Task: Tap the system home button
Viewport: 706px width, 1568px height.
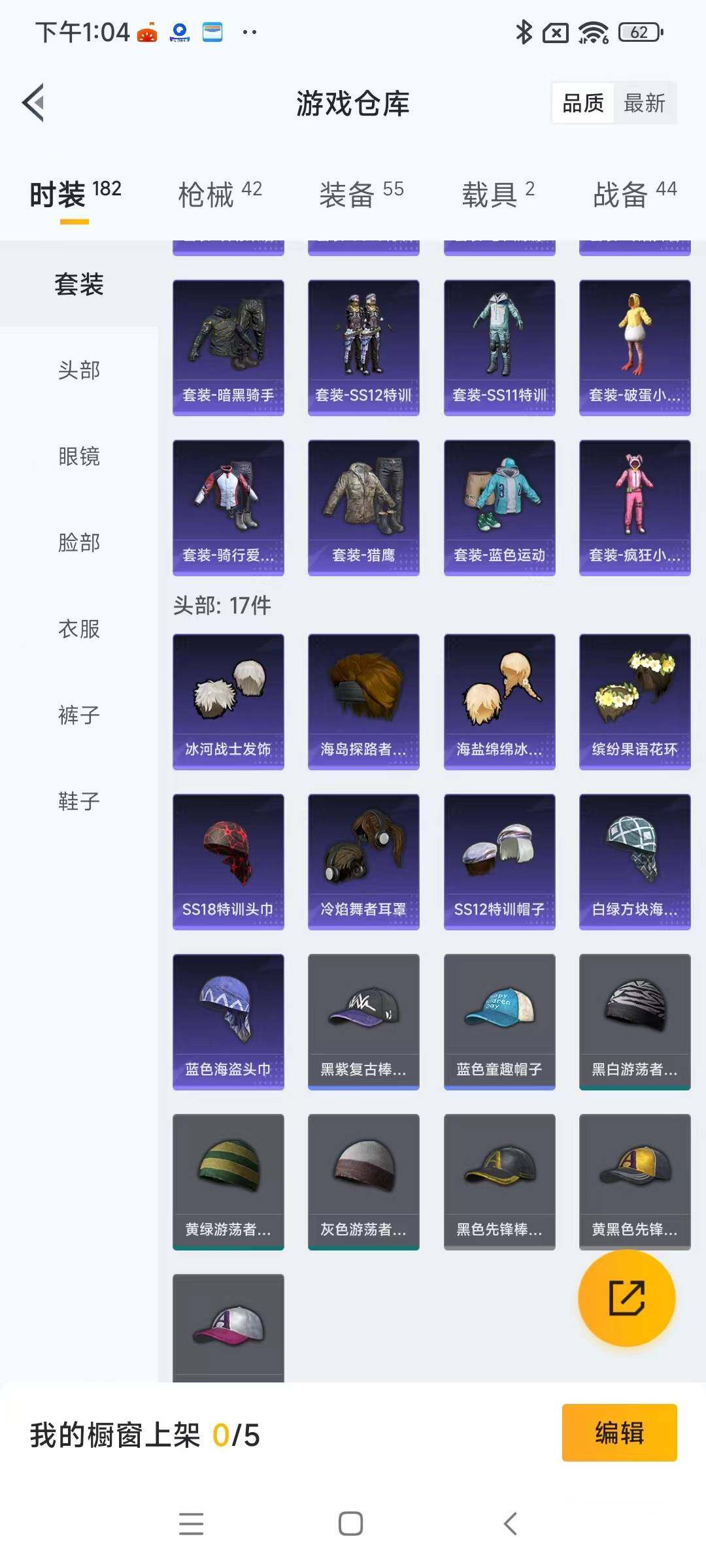Action: (351, 1524)
